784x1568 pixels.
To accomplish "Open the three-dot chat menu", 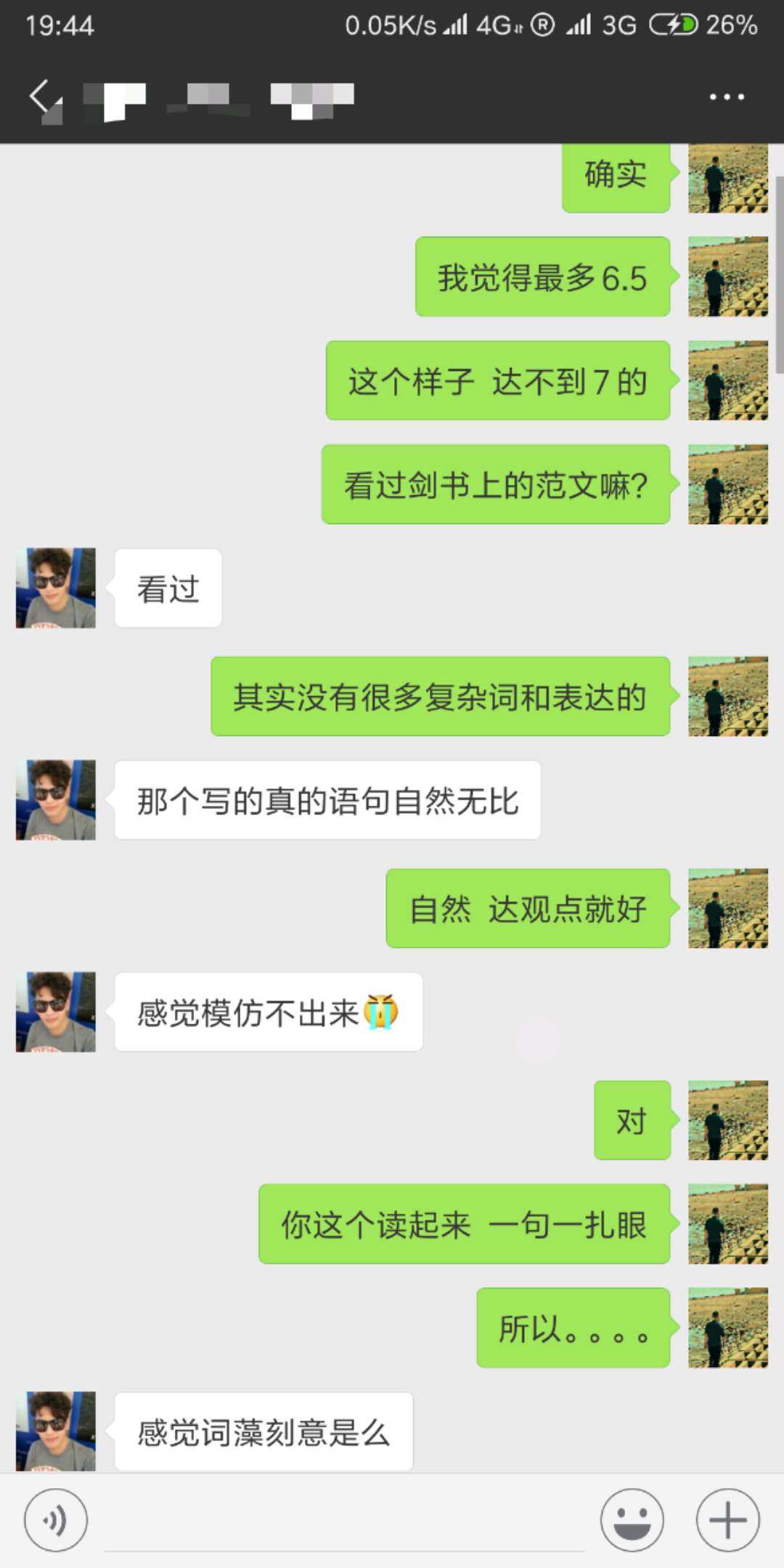I will pyautogui.click(x=727, y=97).
